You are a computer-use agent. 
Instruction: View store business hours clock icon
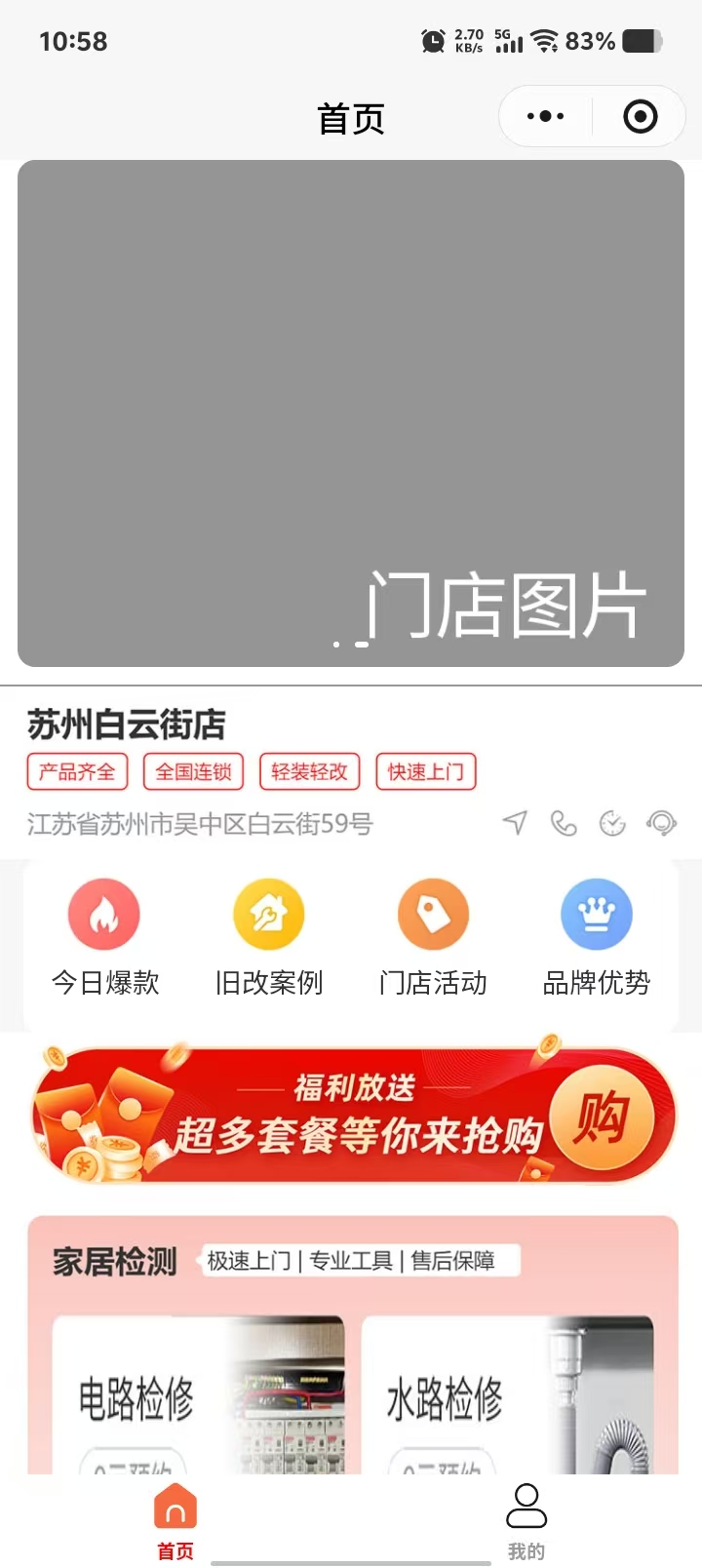pyautogui.click(x=612, y=823)
